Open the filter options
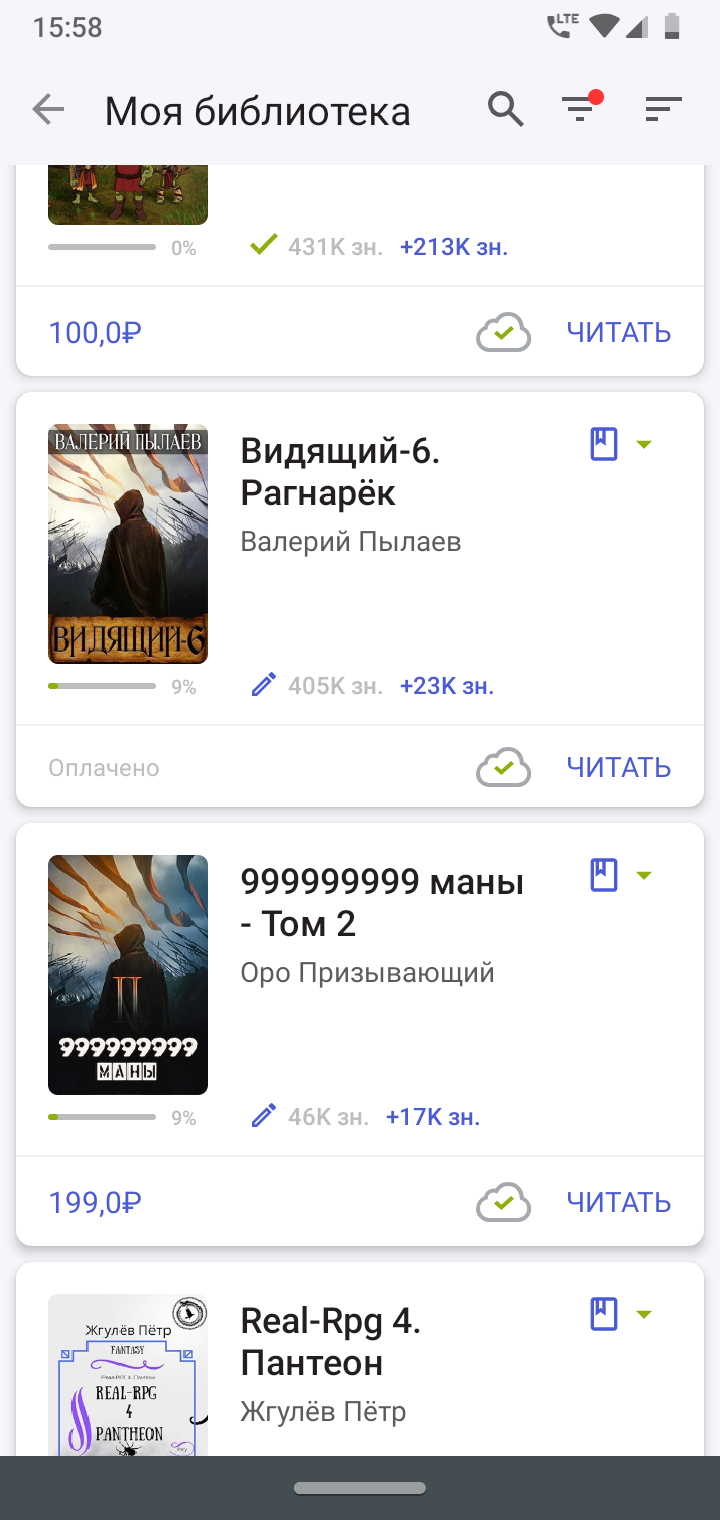 coord(580,109)
